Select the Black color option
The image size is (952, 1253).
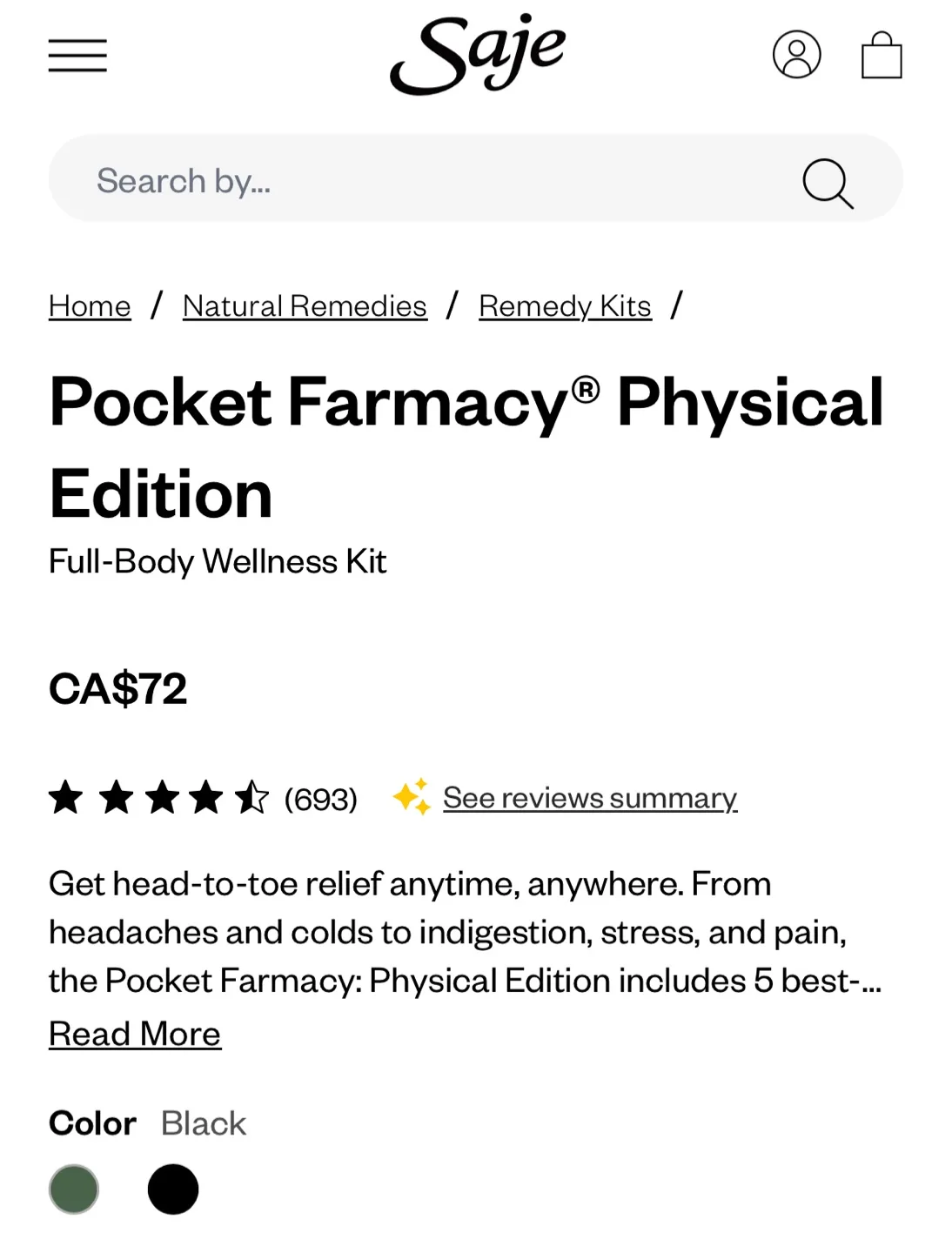click(173, 1188)
